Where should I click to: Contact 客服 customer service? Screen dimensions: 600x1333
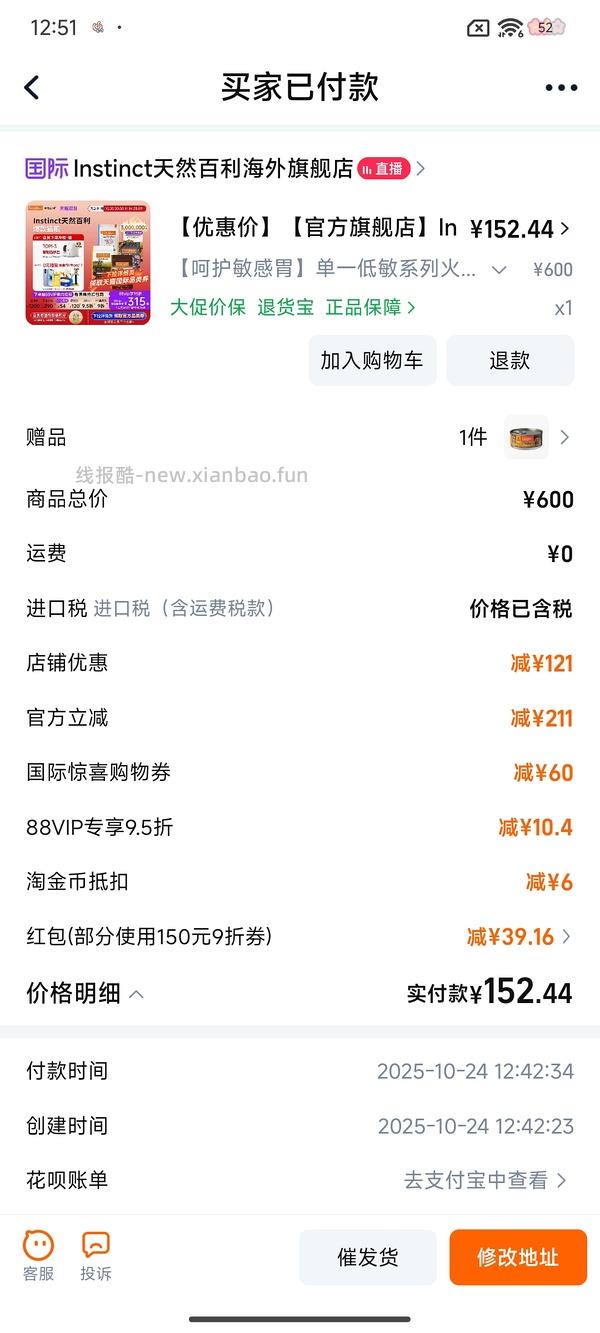coord(39,1256)
